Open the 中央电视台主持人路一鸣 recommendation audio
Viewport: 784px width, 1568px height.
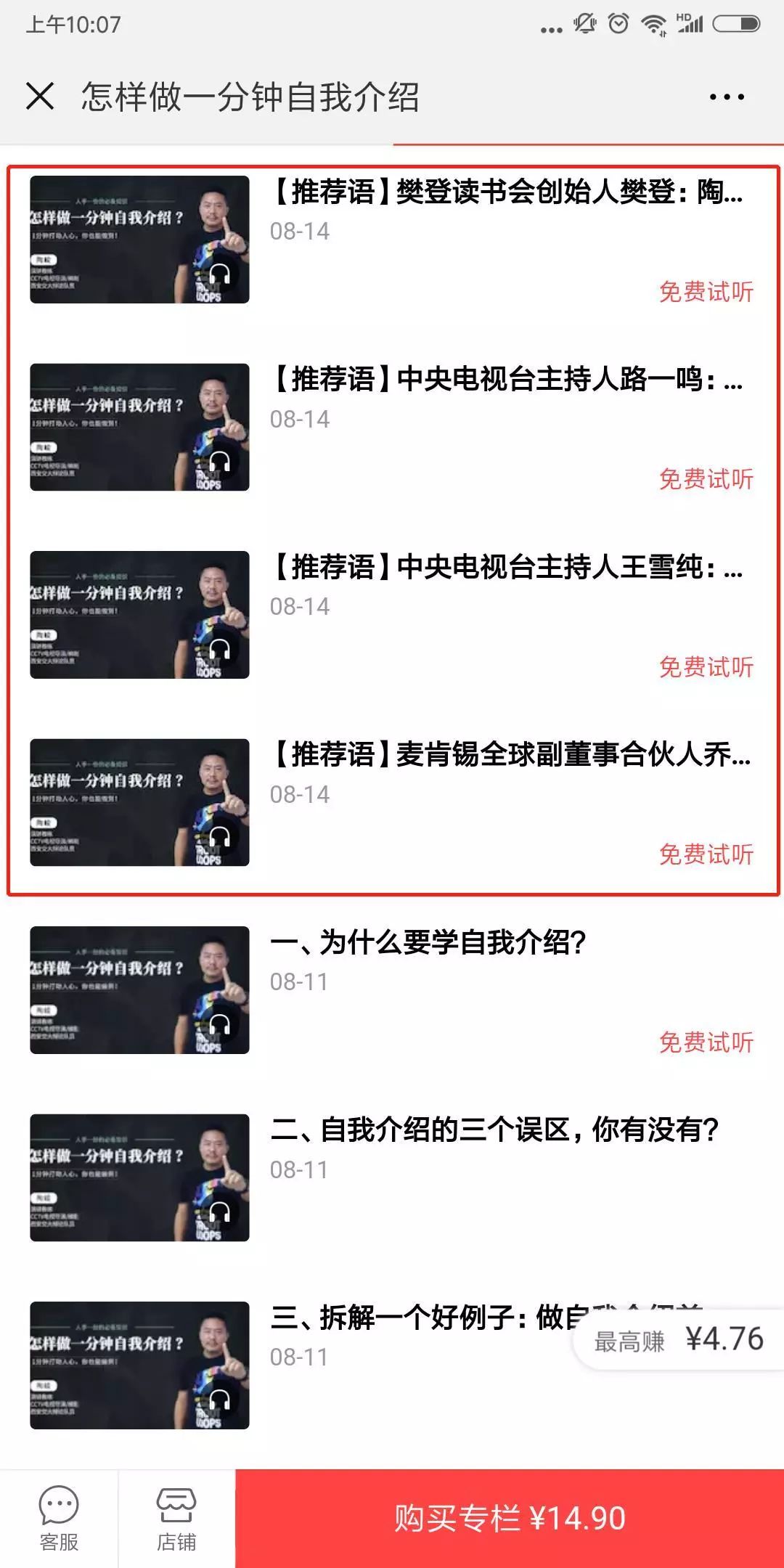(x=506, y=380)
